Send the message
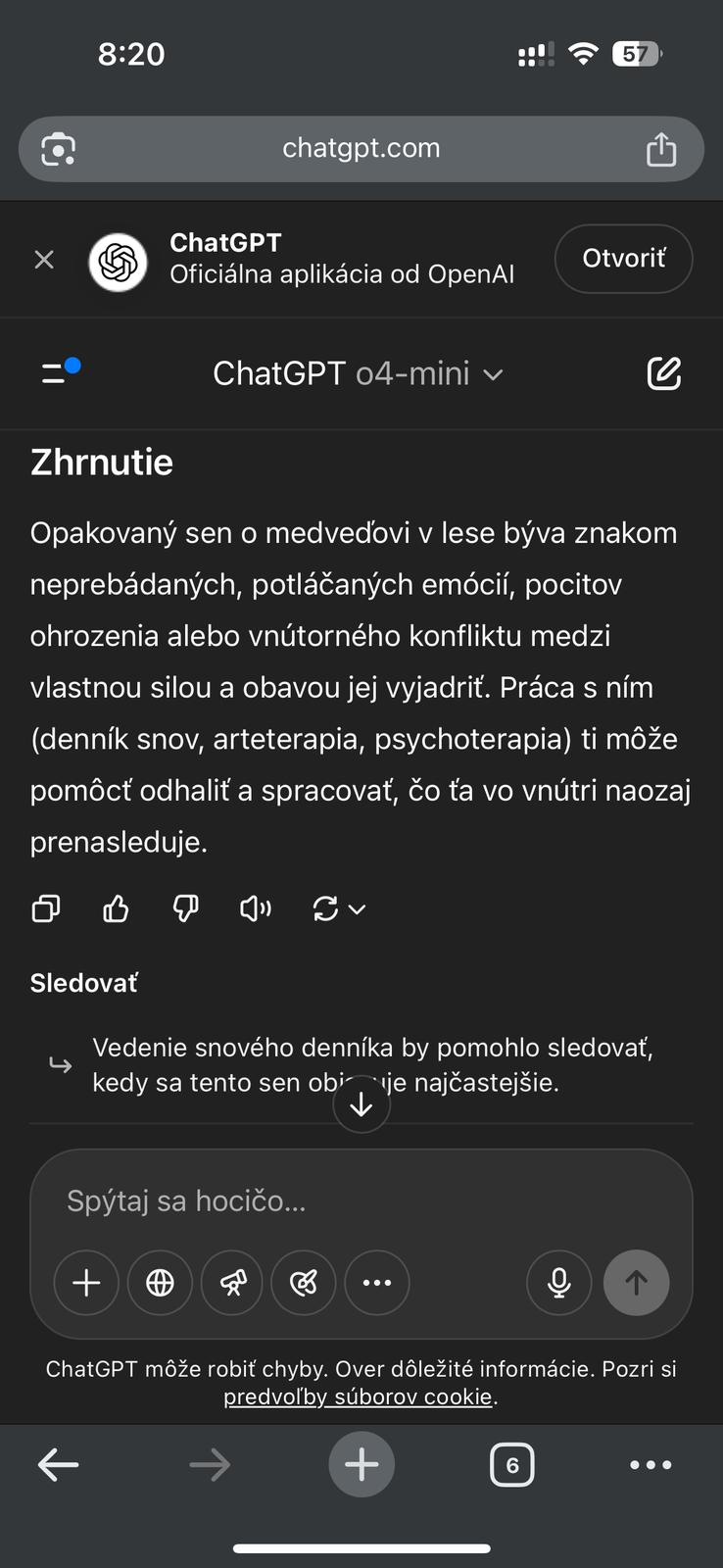Viewport: 723px width, 1568px height. point(636,1282)
